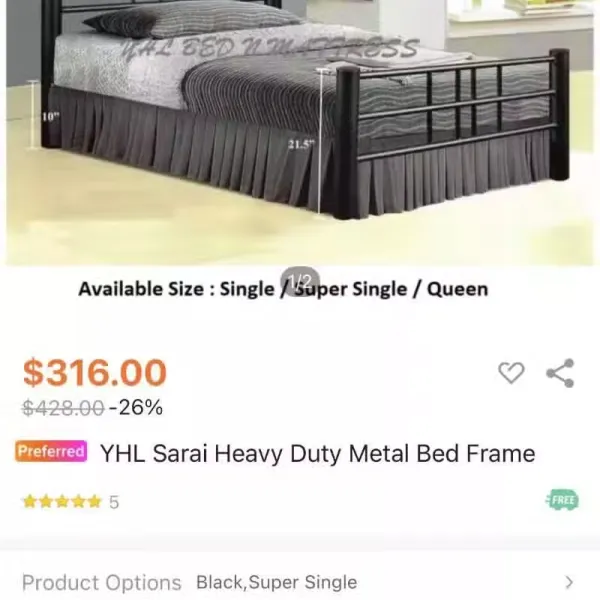This screenshot has height=600, width=600.
Task: Open Product Options Black, Super Single
Action: [x=299, y=582]
